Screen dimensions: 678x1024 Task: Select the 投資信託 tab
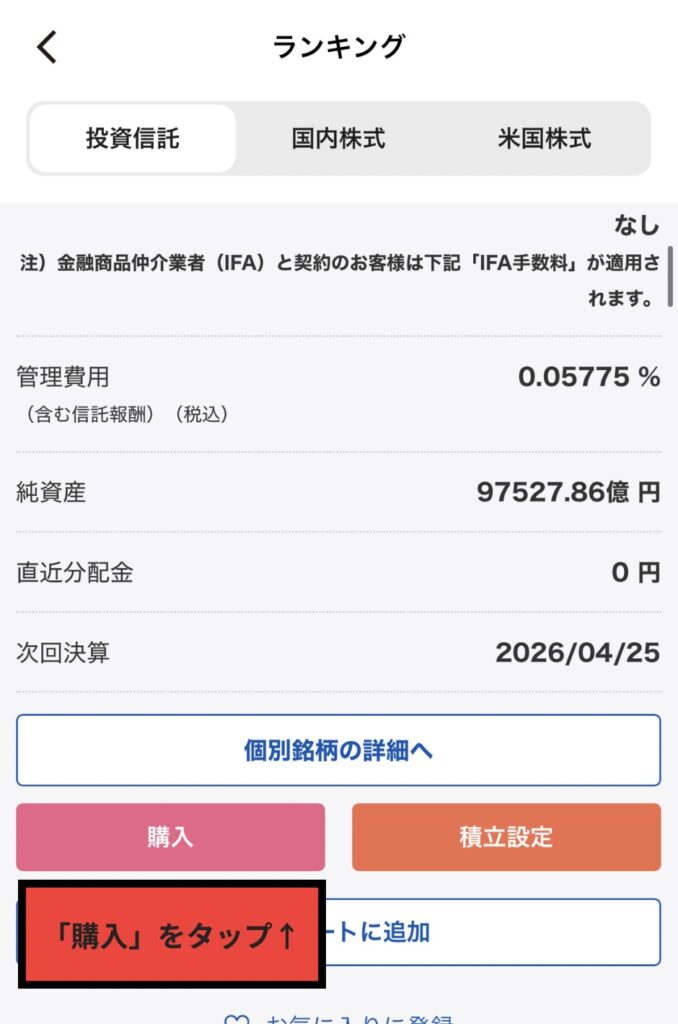pyautogui.click(x=133, y=139)
